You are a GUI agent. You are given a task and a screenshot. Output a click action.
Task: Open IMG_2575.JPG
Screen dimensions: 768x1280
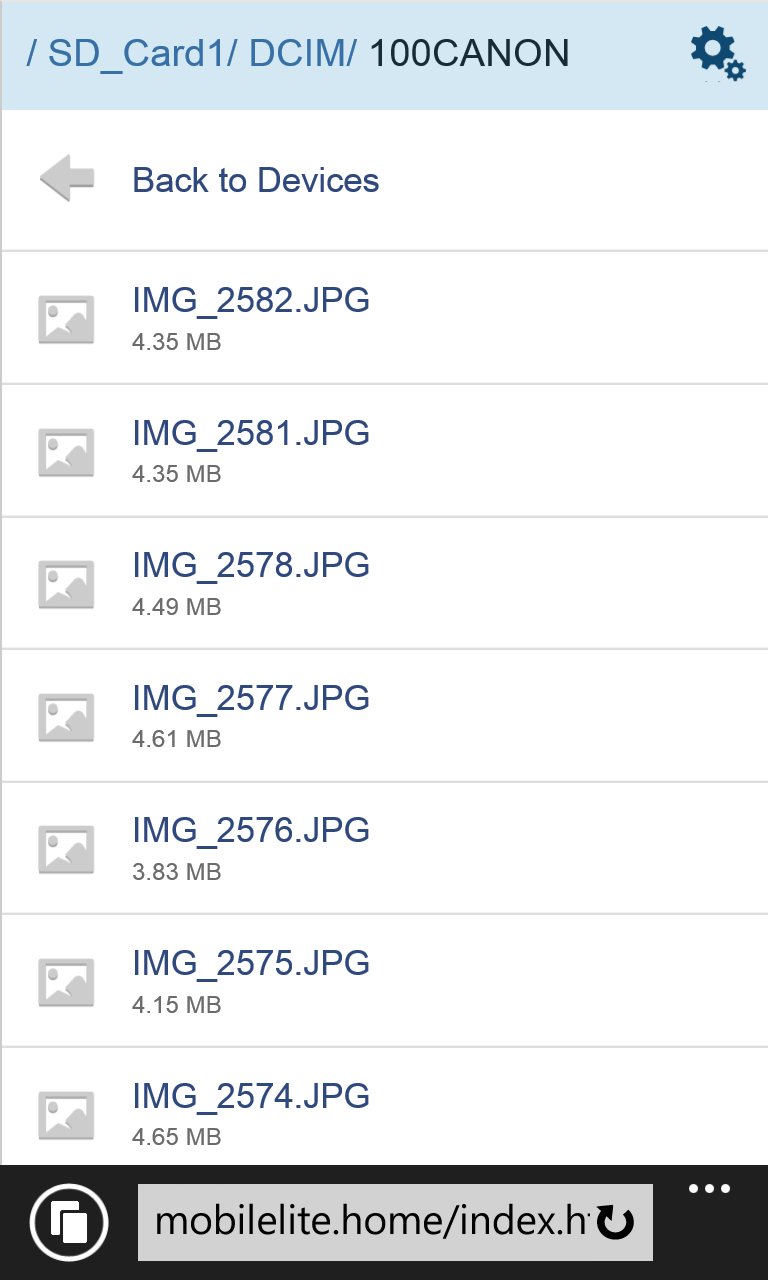click(384, 981)
